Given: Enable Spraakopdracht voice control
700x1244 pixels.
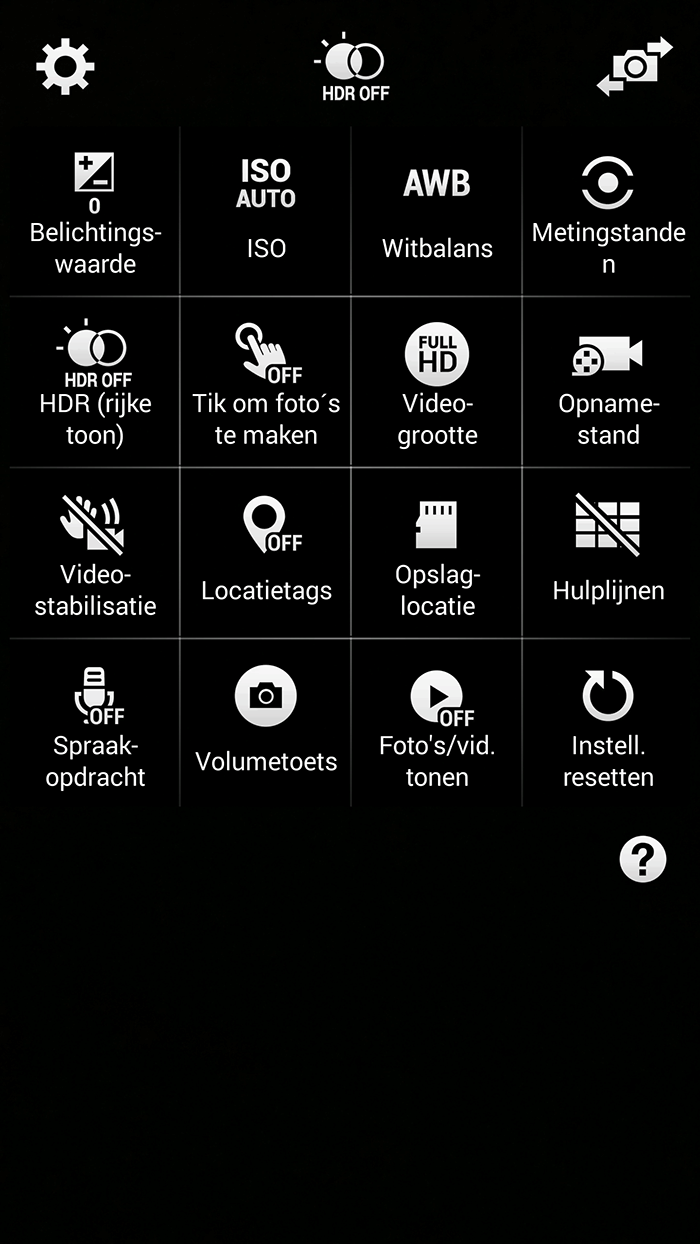Looking at the screenshot, I should point(95,724).
